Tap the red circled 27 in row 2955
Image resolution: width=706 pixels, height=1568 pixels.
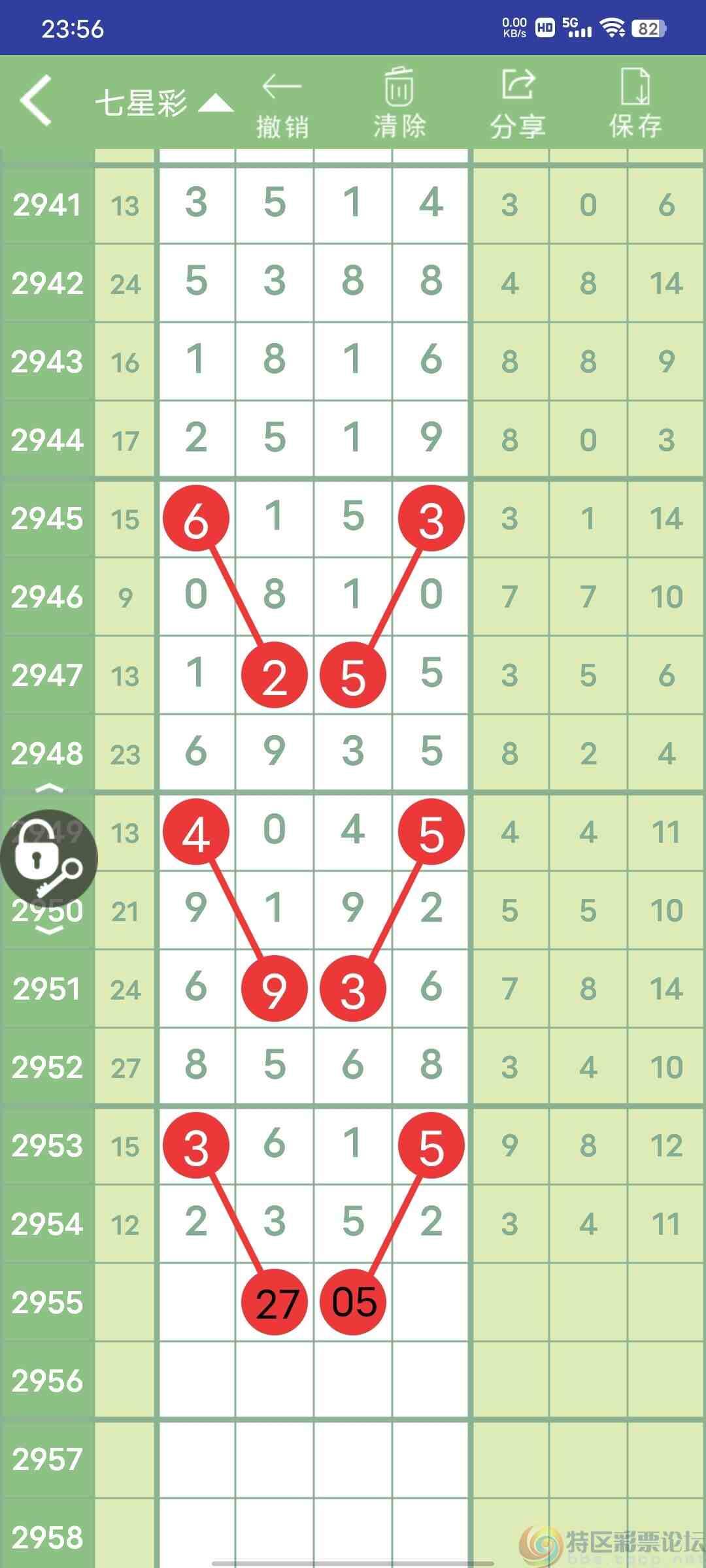pos(275,1301)
